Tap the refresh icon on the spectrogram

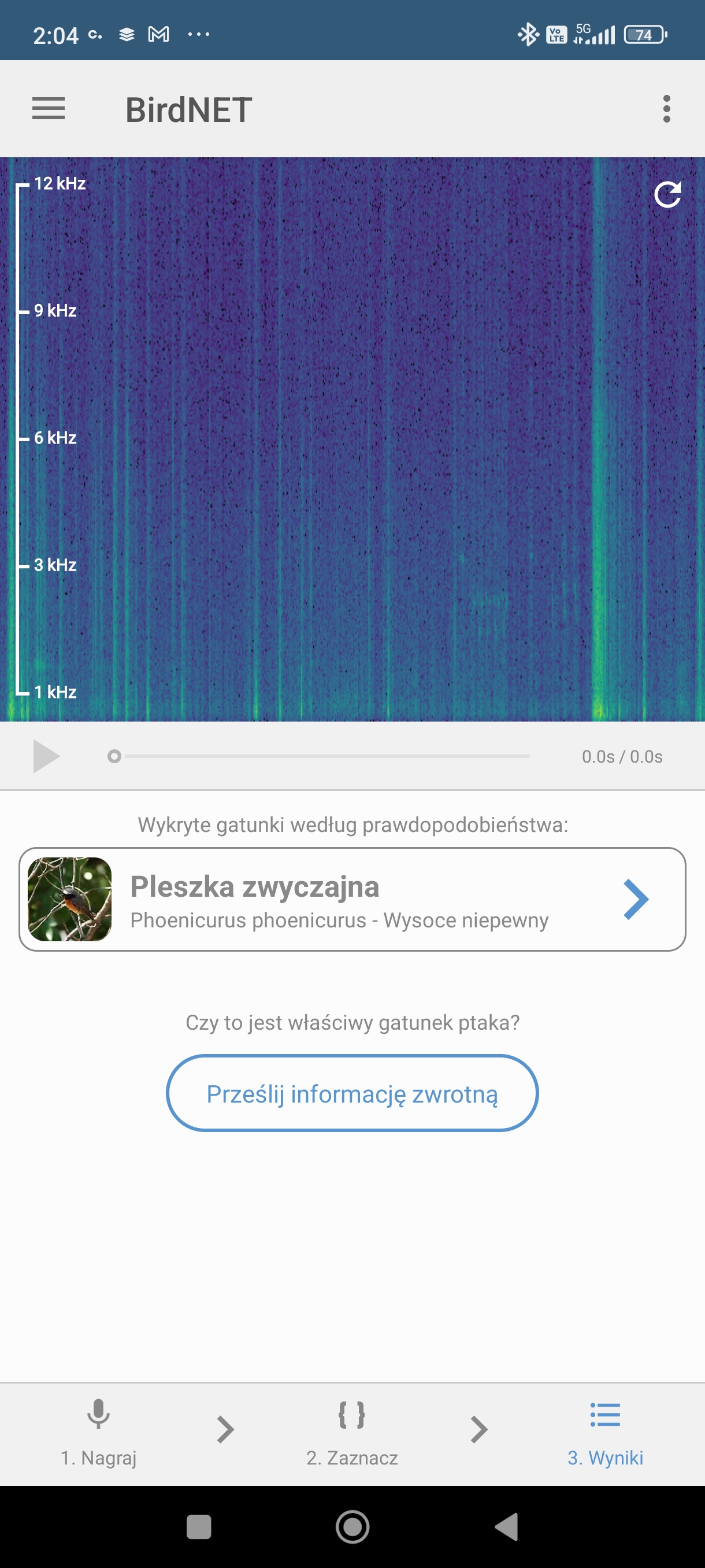tap(667, 195)
